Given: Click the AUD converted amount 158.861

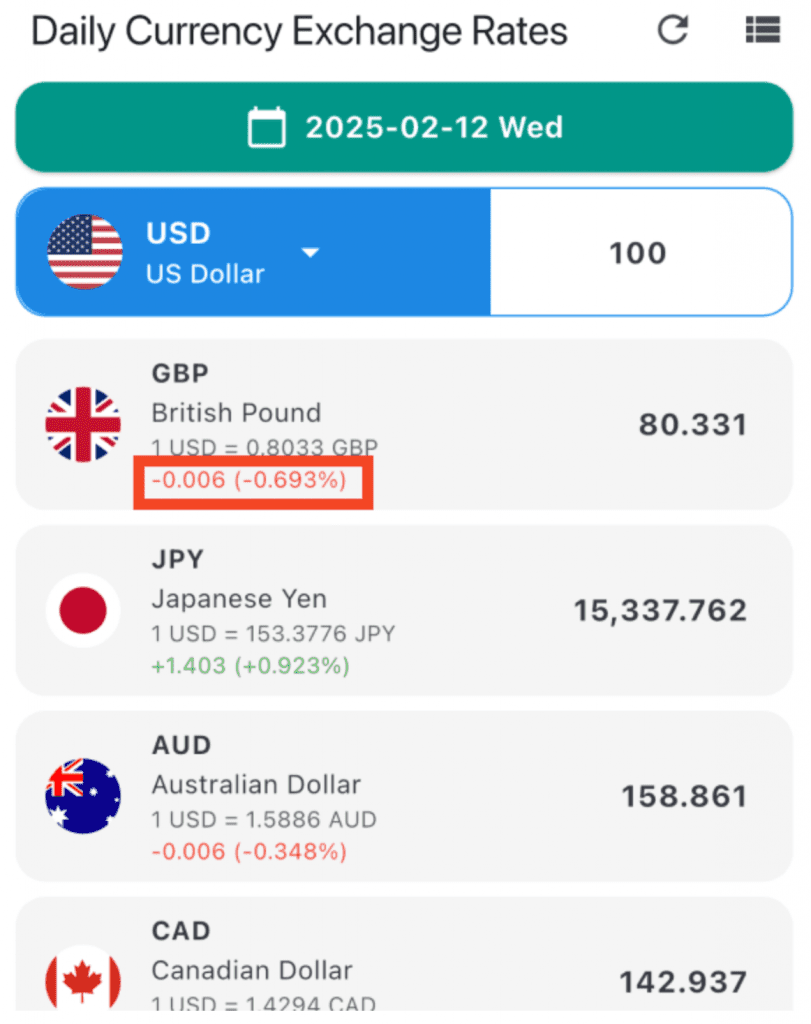Looking at the screenshot, I should (x=689, y=796).
